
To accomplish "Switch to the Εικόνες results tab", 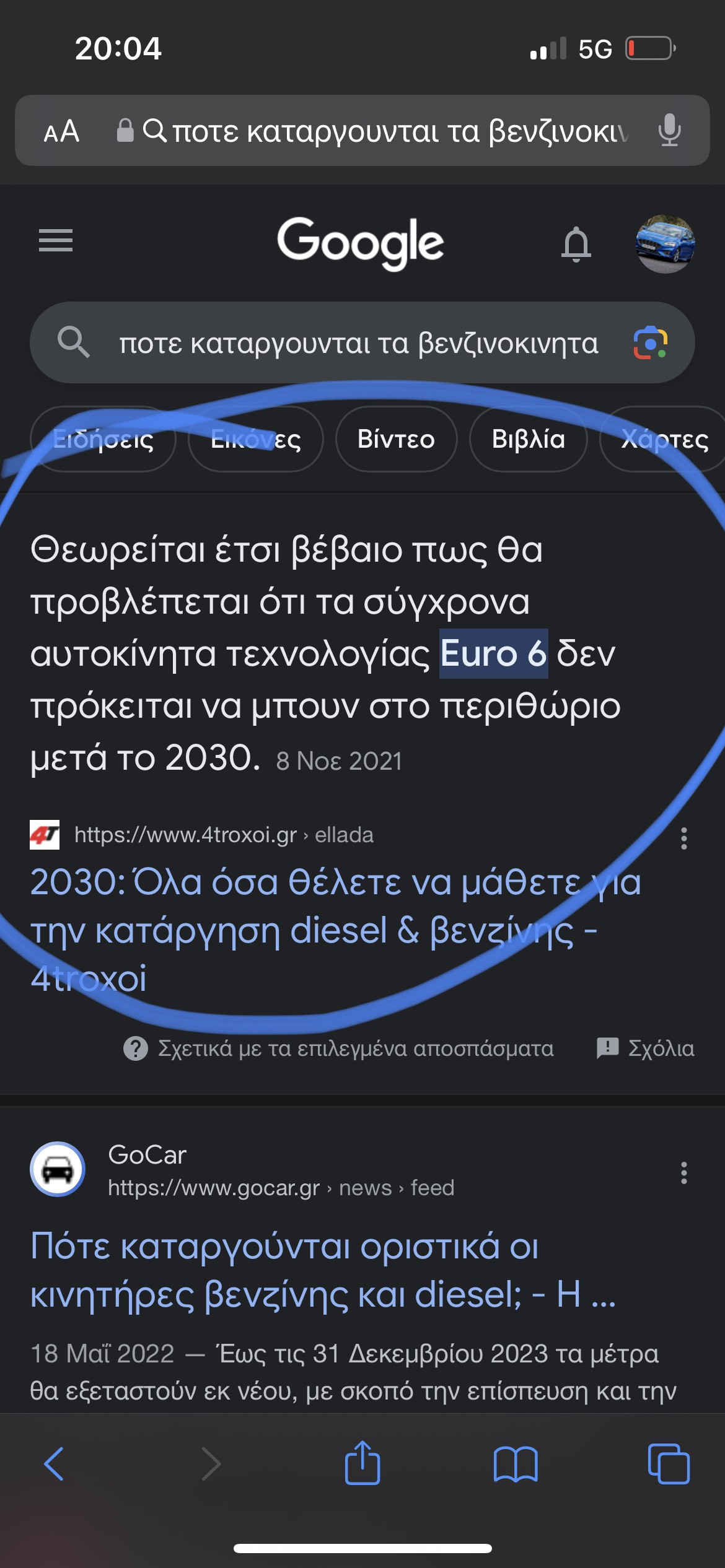I will (255, 439).
